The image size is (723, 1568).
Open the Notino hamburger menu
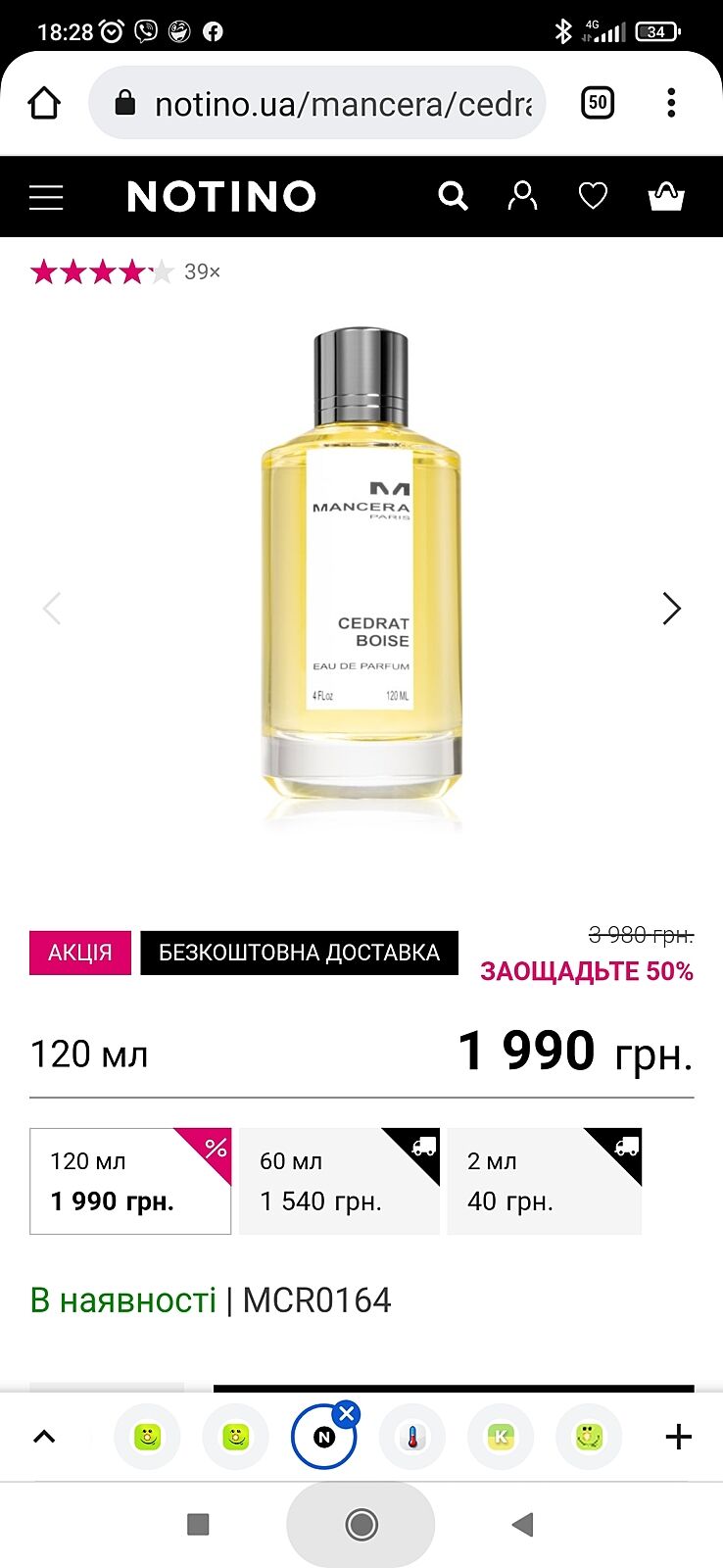[46, 197]
